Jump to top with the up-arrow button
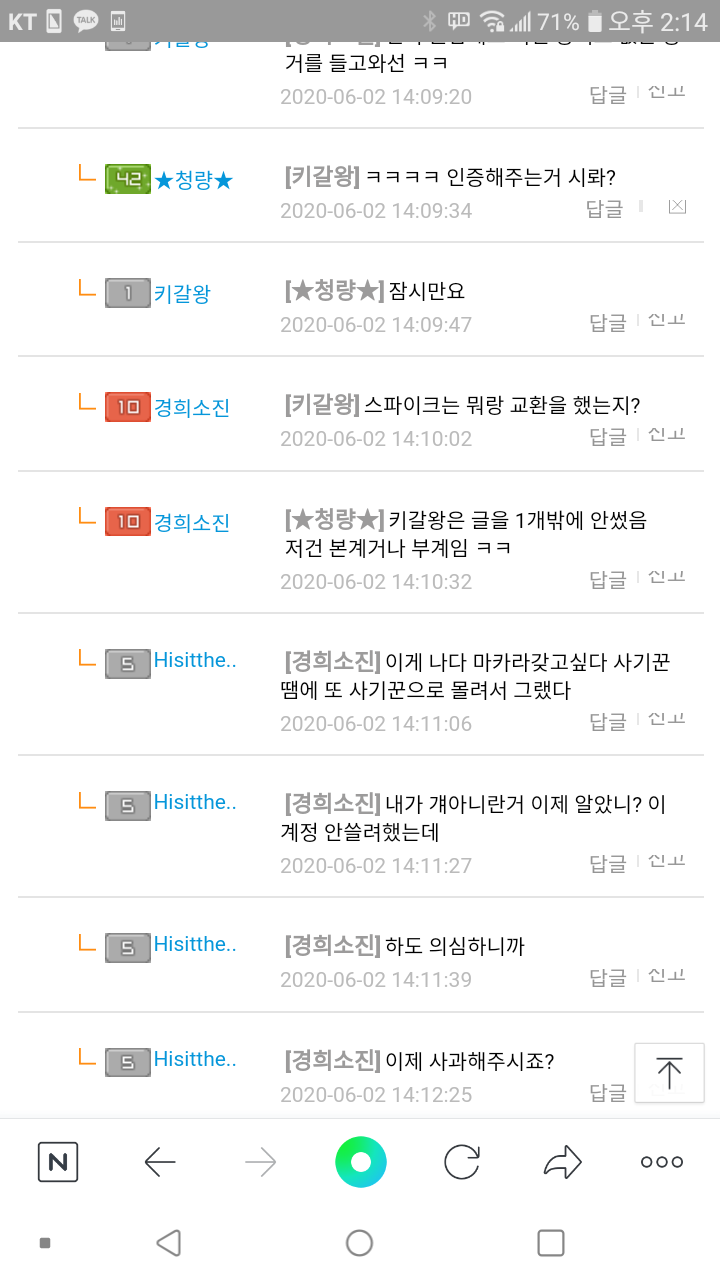The width and height of the screenshot is (720, 1280). click(x=669, y=1073)
